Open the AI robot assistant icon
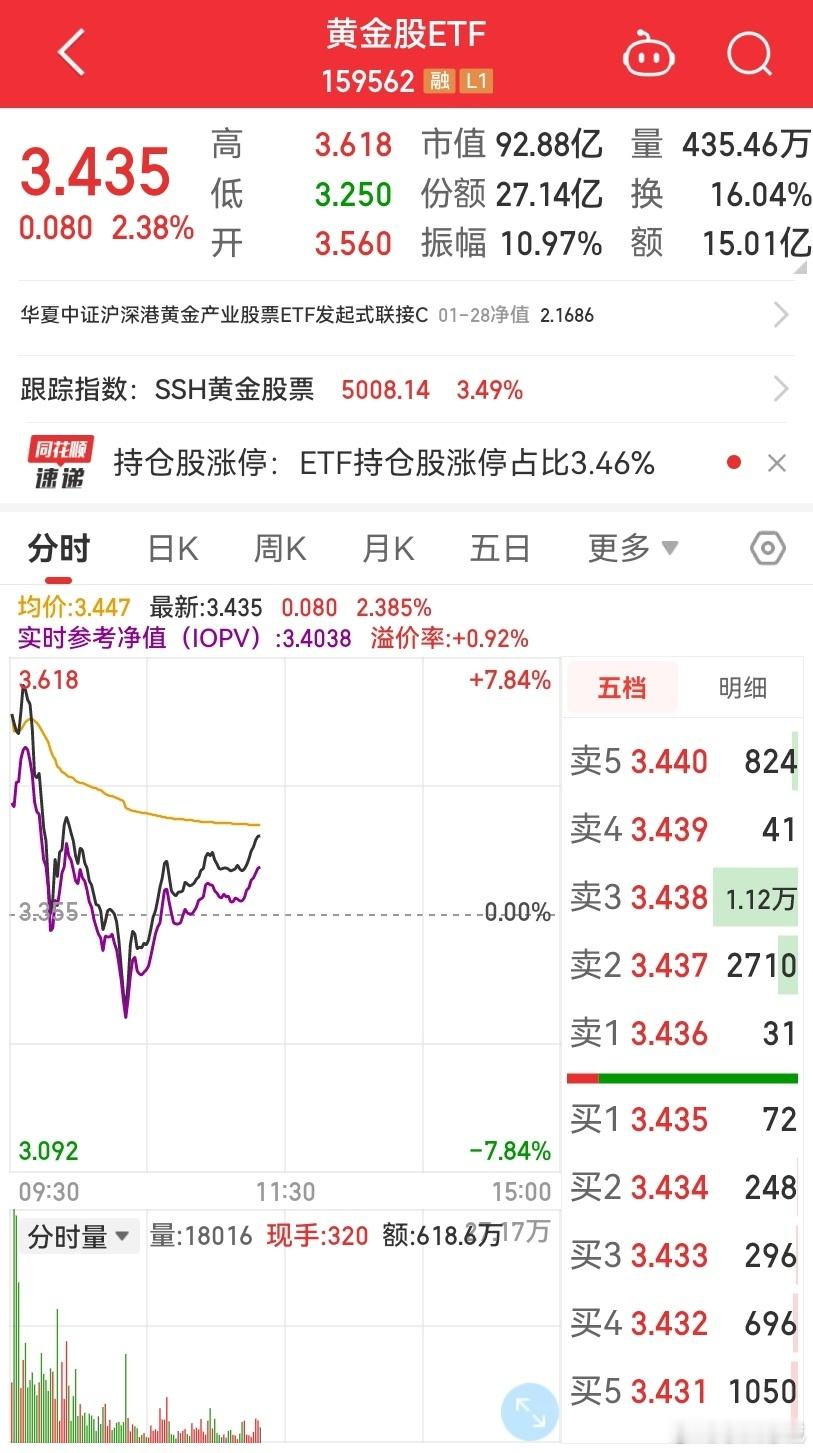Viewport: 813px width, 1453px height. click(648, 55)
